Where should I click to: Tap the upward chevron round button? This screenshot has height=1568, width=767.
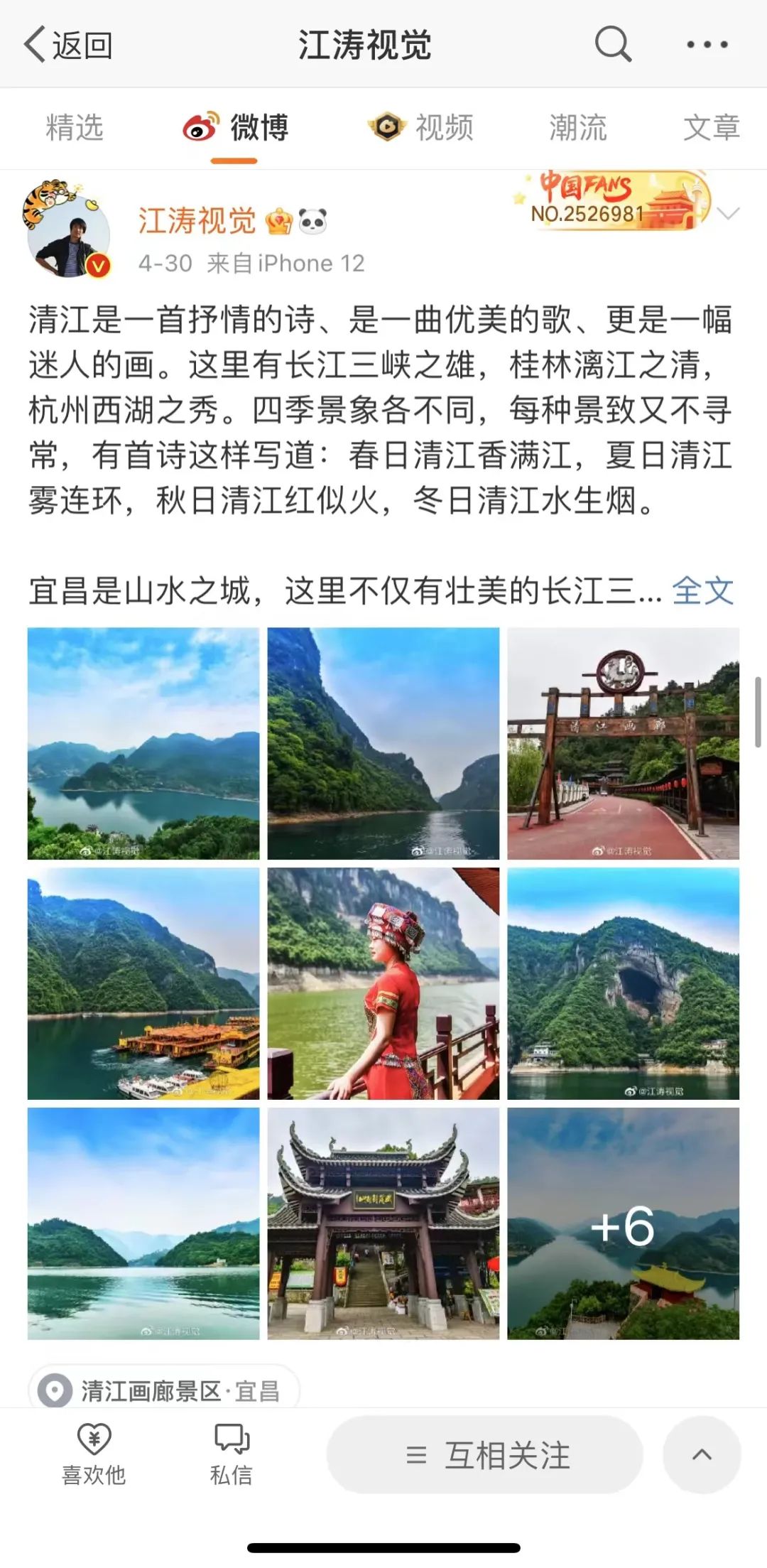tap(702, 1454)
